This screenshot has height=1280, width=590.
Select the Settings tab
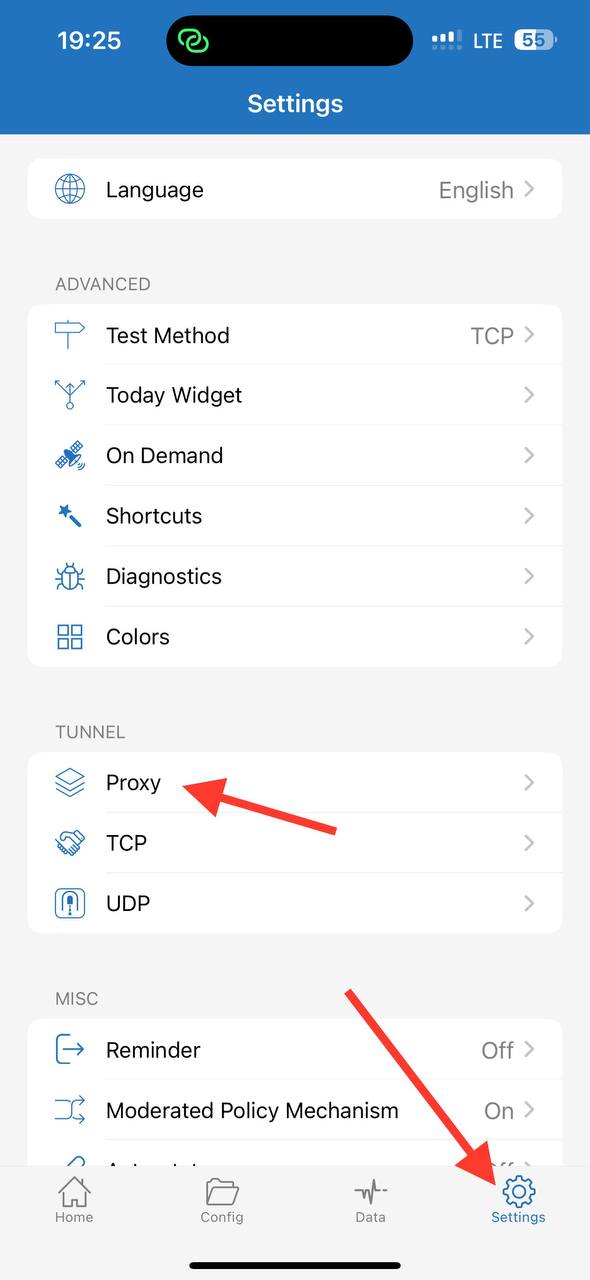(x=518, y=1200)
